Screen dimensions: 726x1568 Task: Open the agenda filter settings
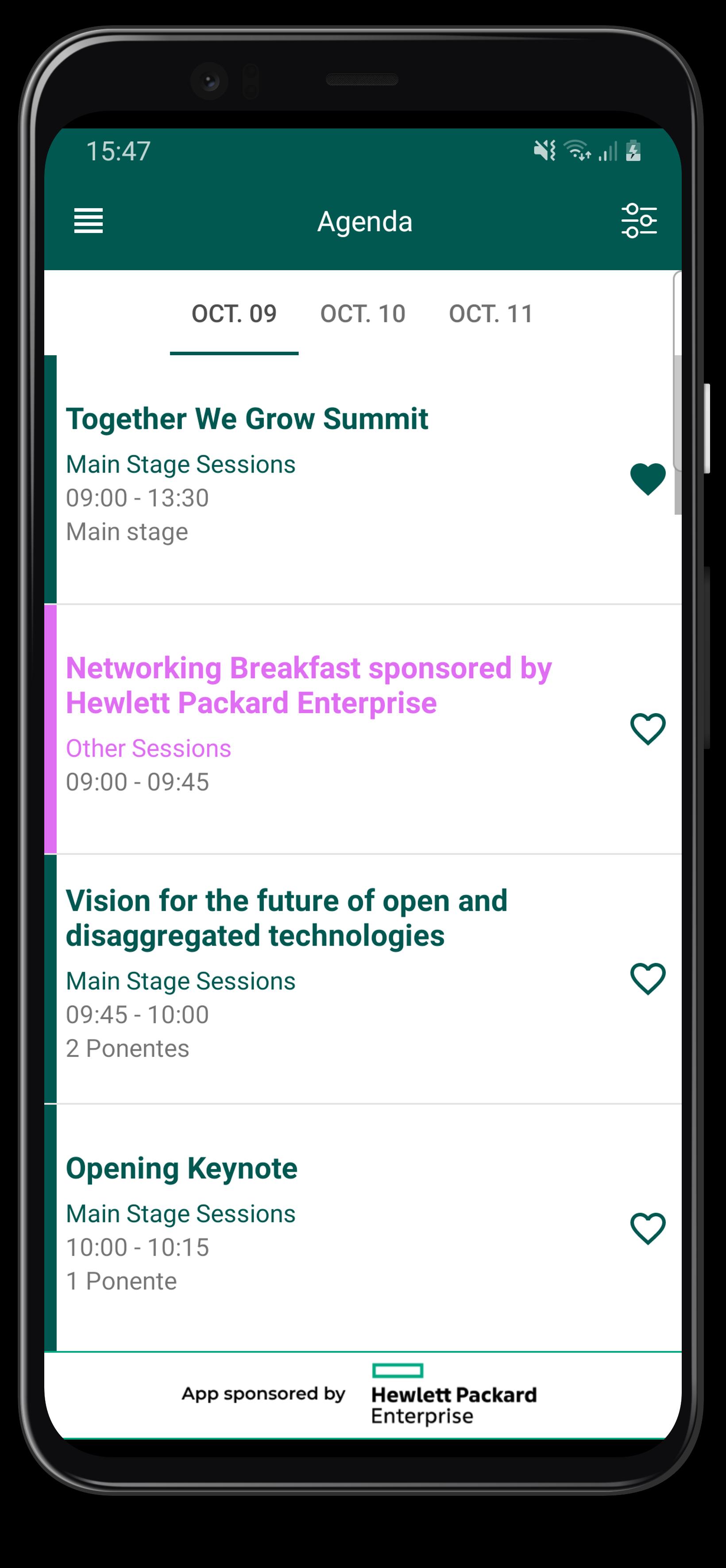point(638,220)
